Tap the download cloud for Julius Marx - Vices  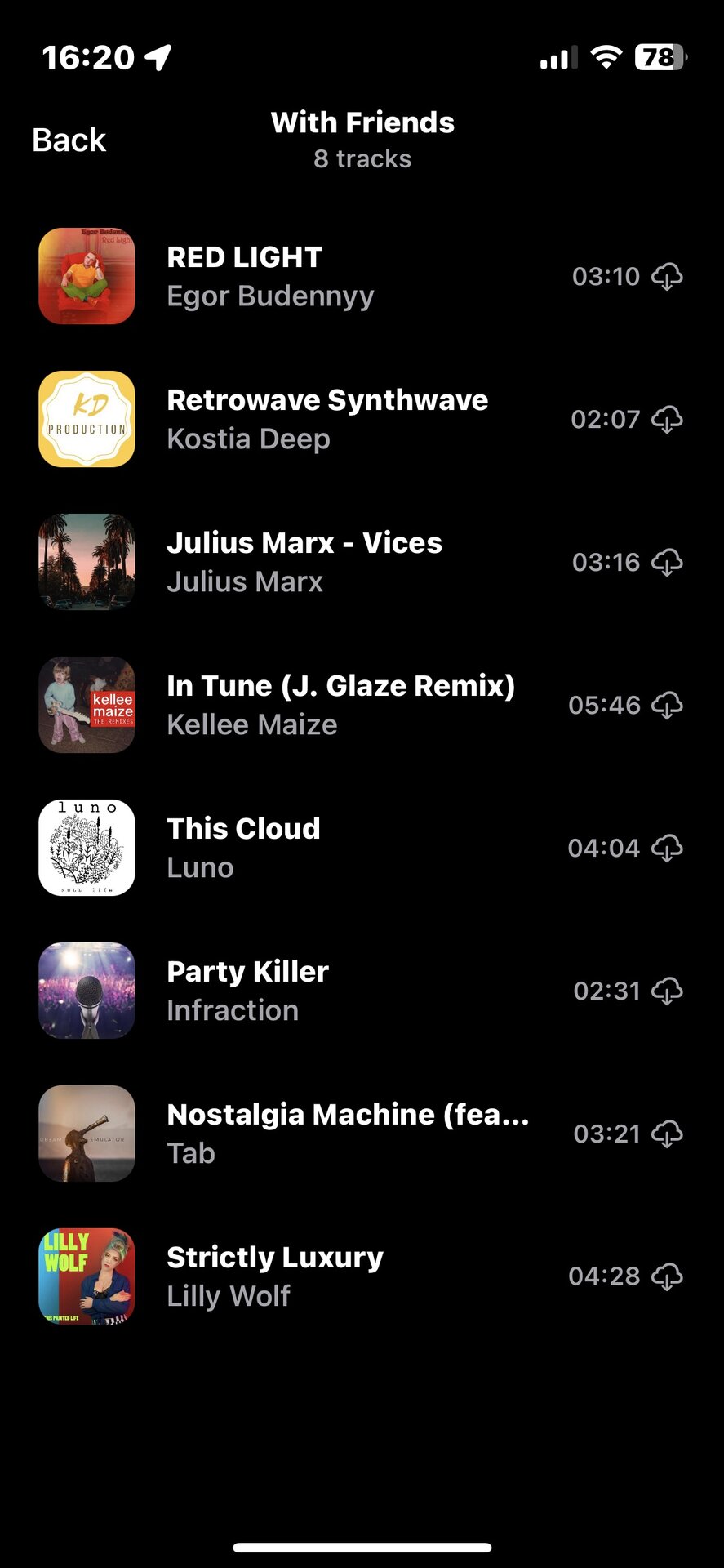pos(667,563)
